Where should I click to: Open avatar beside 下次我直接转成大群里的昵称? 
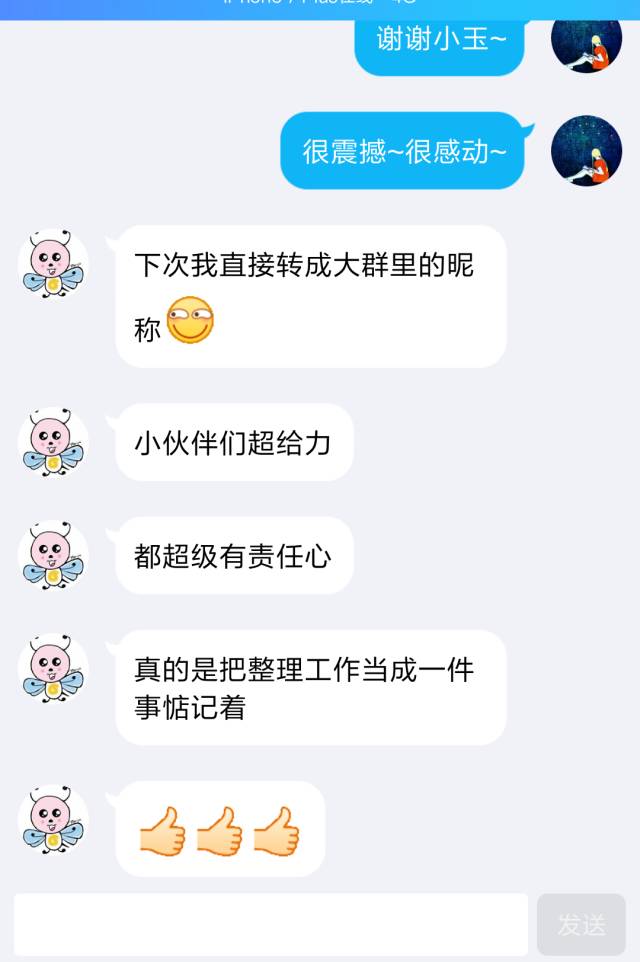coord(53,264)
